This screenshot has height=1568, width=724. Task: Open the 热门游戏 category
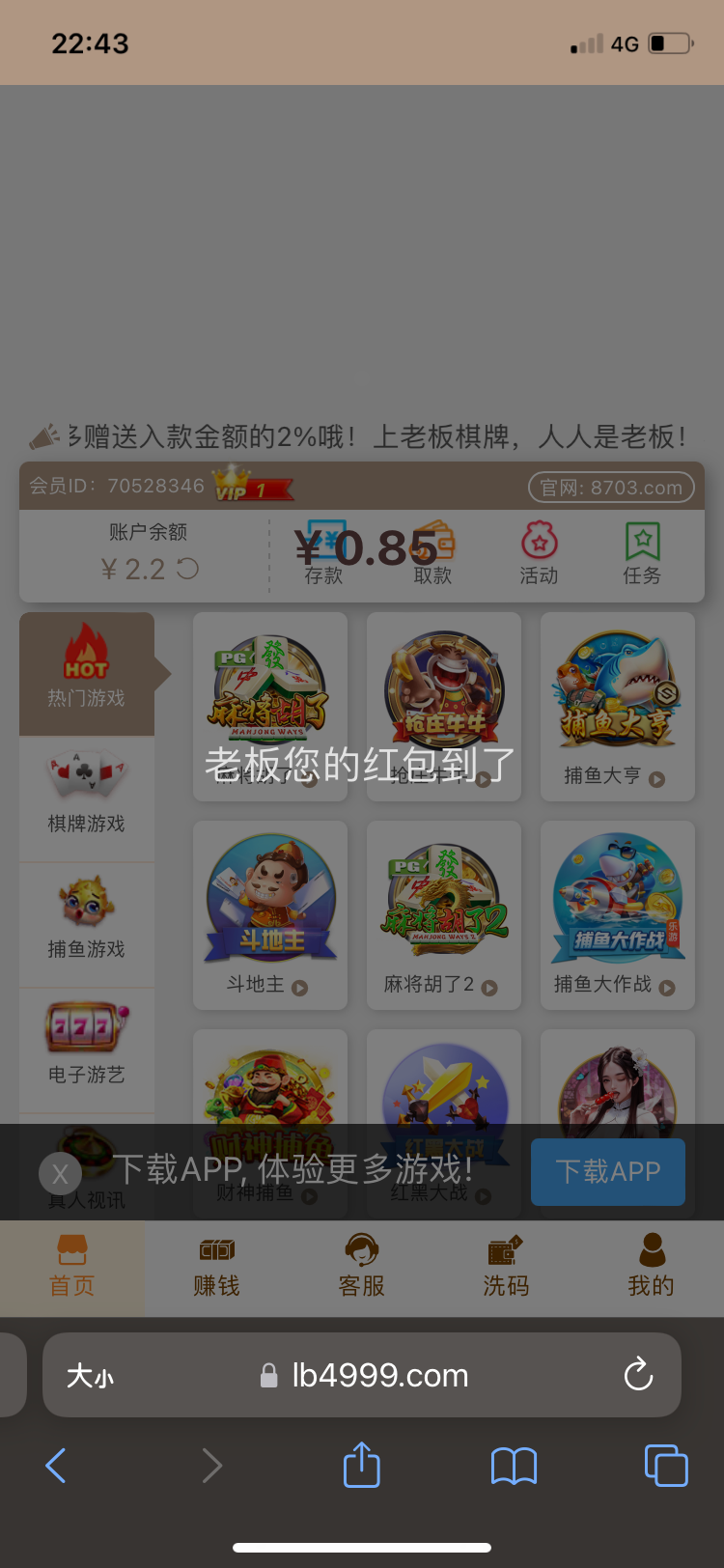(86, 673)
